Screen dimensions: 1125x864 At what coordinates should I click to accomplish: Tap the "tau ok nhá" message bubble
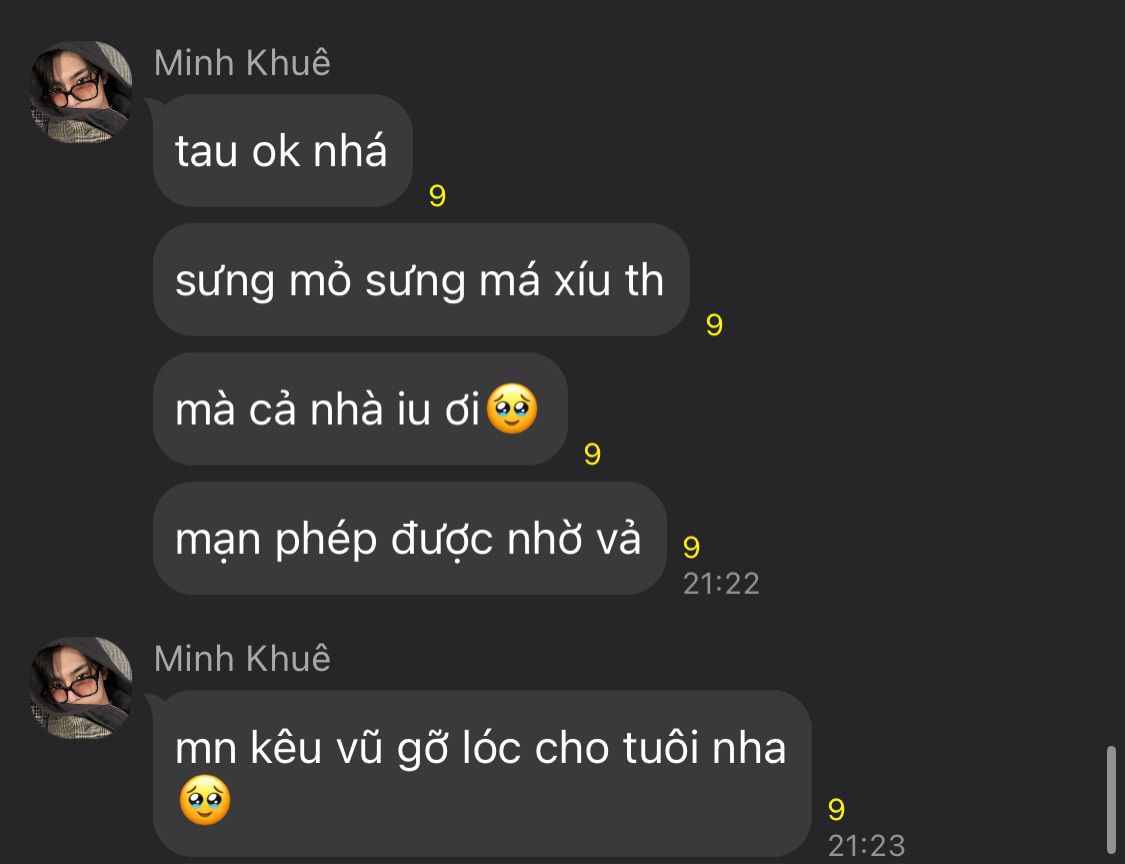(282, 152)
